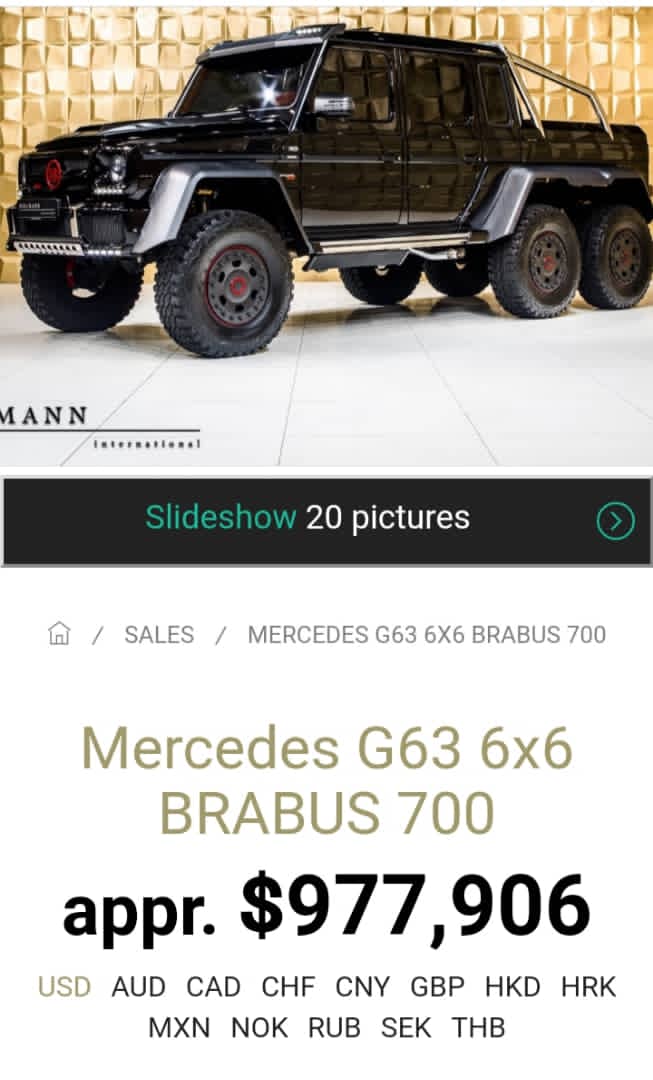Convert price to NOK
Screen dimensions: 653x1080
pyautogui.click(x=259, y=1028)
